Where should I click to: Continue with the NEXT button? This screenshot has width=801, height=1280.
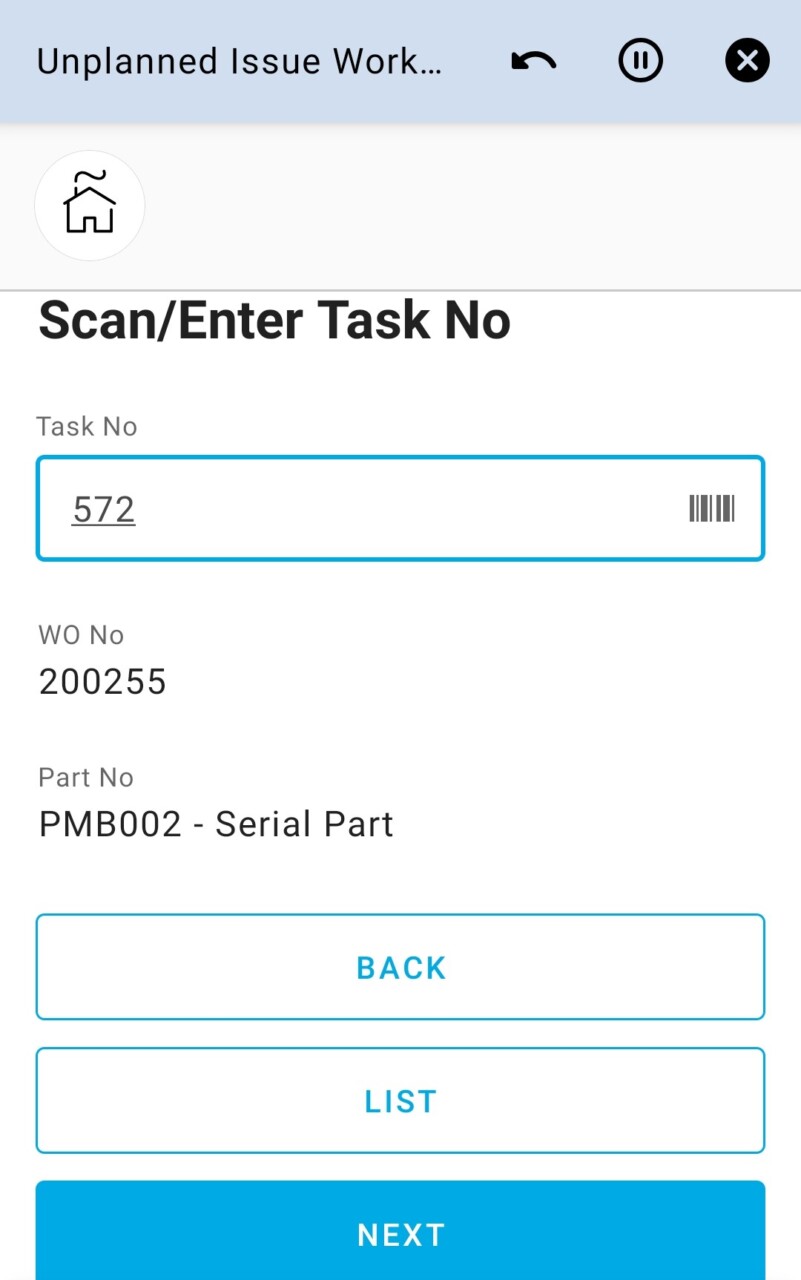point(400,1234)
